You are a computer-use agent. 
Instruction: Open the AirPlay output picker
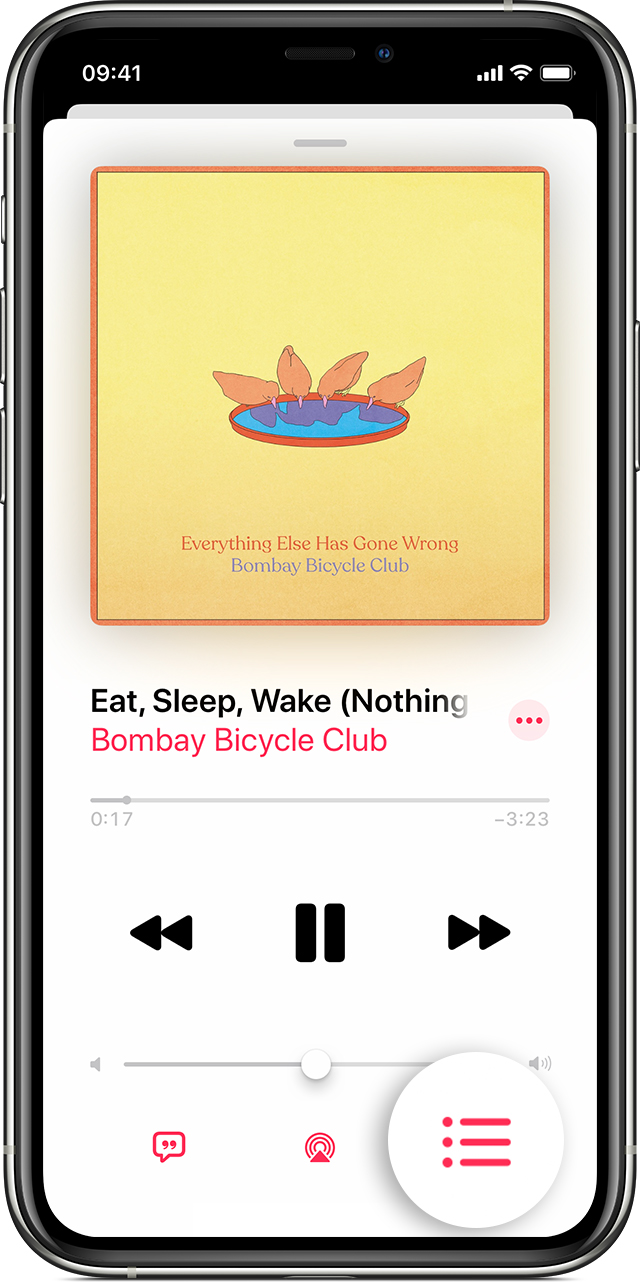coord(320,1147)
